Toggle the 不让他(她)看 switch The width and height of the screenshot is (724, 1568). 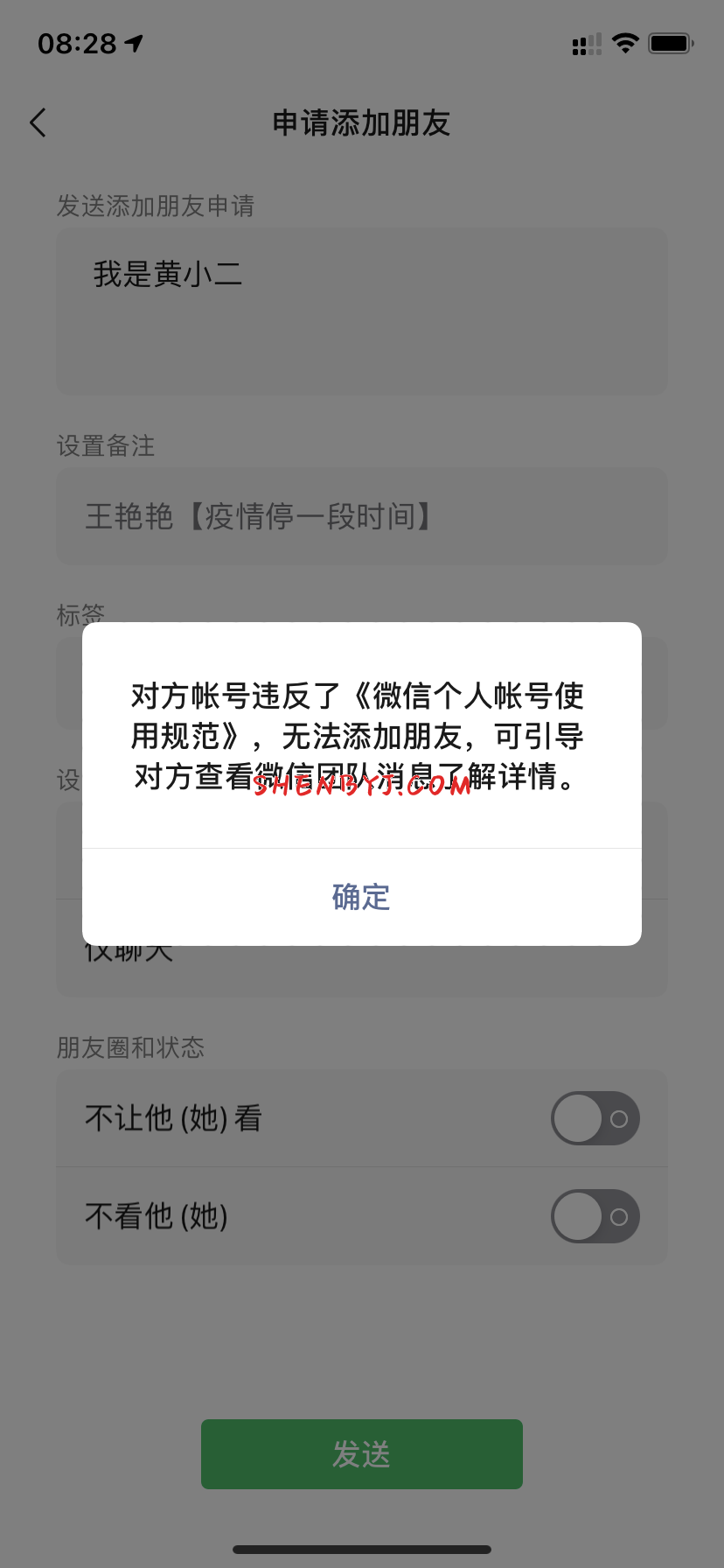[x=595, y=1118]
